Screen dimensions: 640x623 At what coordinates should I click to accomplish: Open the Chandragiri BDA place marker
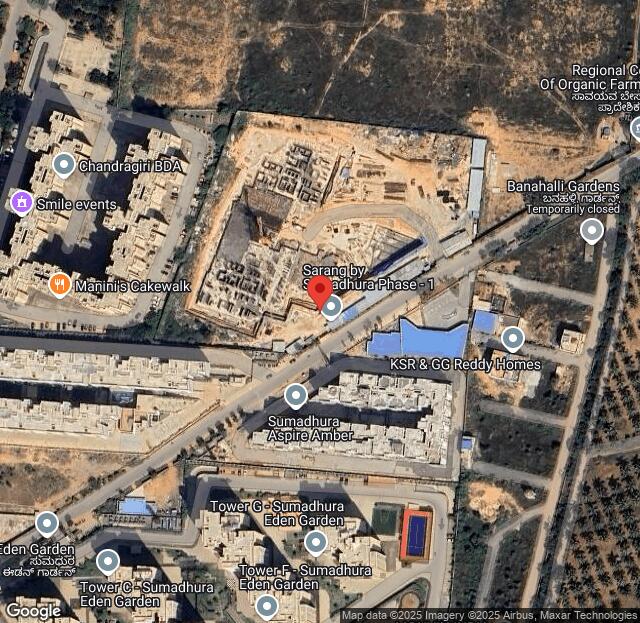pos(64,164)
